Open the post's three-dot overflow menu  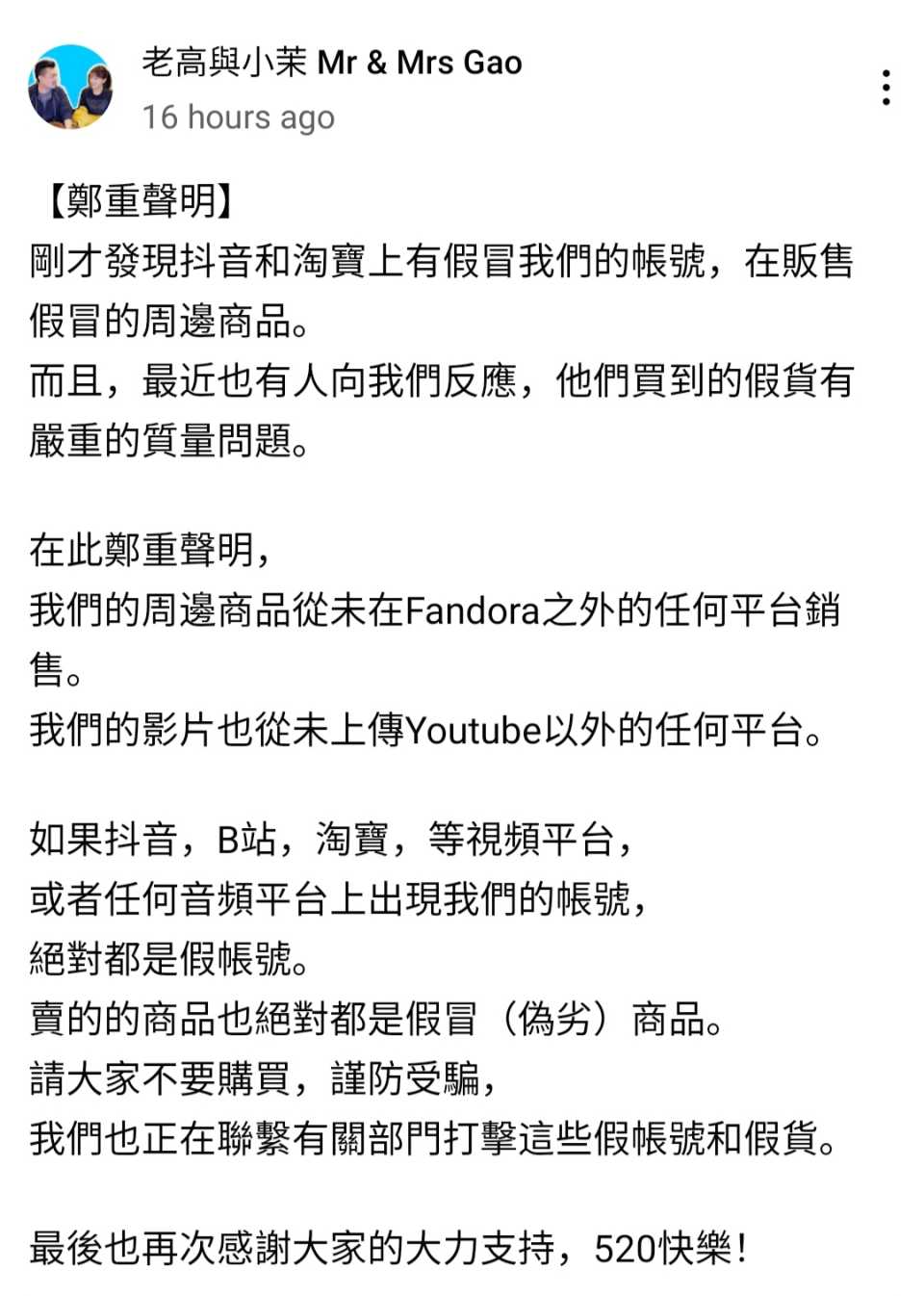[885, 88]
